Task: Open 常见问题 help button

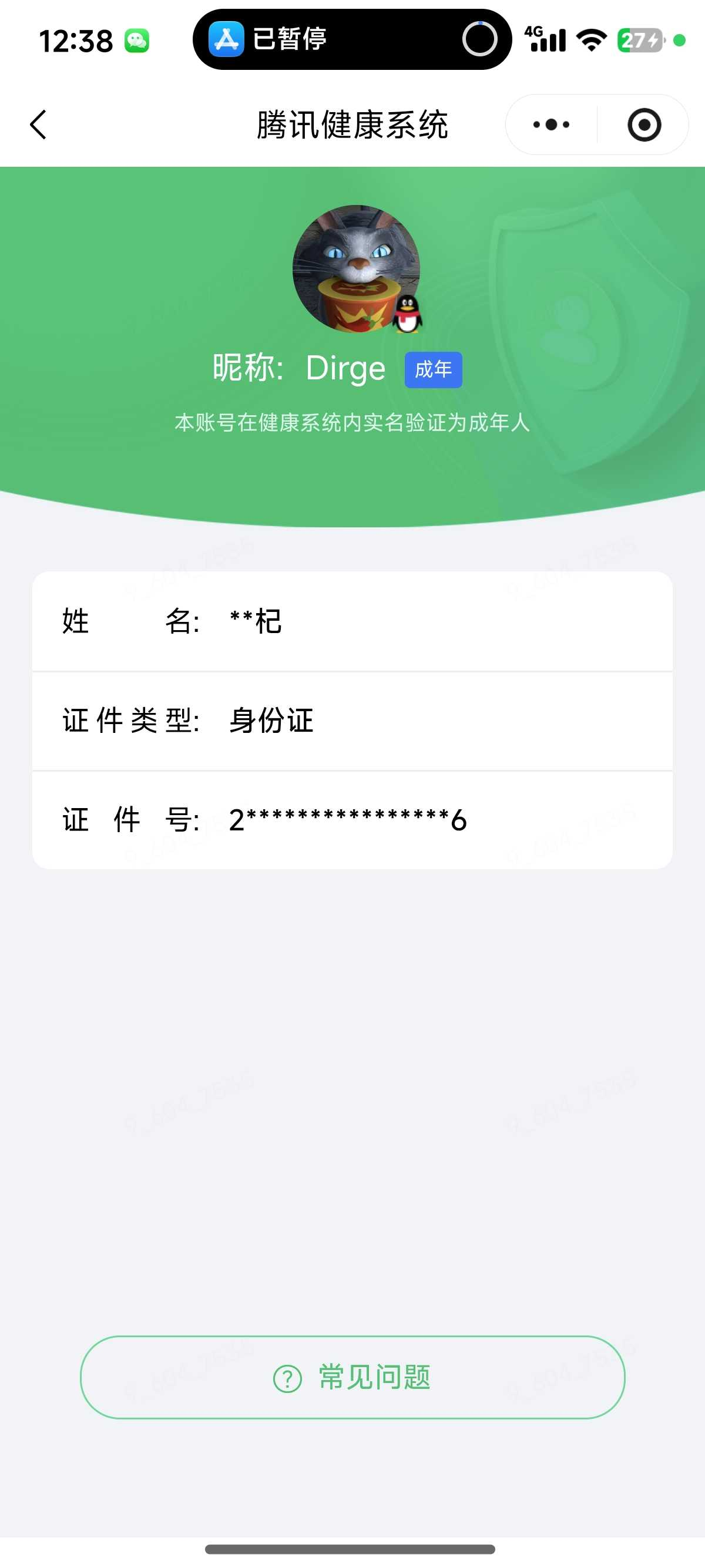Action: pyautogui.click(x=352, y=1377)
